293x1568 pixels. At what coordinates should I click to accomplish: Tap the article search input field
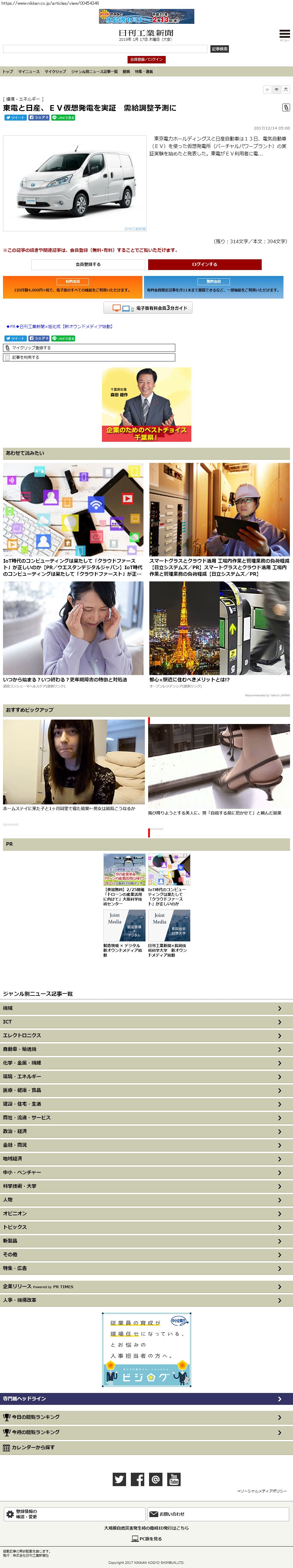pos(106,49)
